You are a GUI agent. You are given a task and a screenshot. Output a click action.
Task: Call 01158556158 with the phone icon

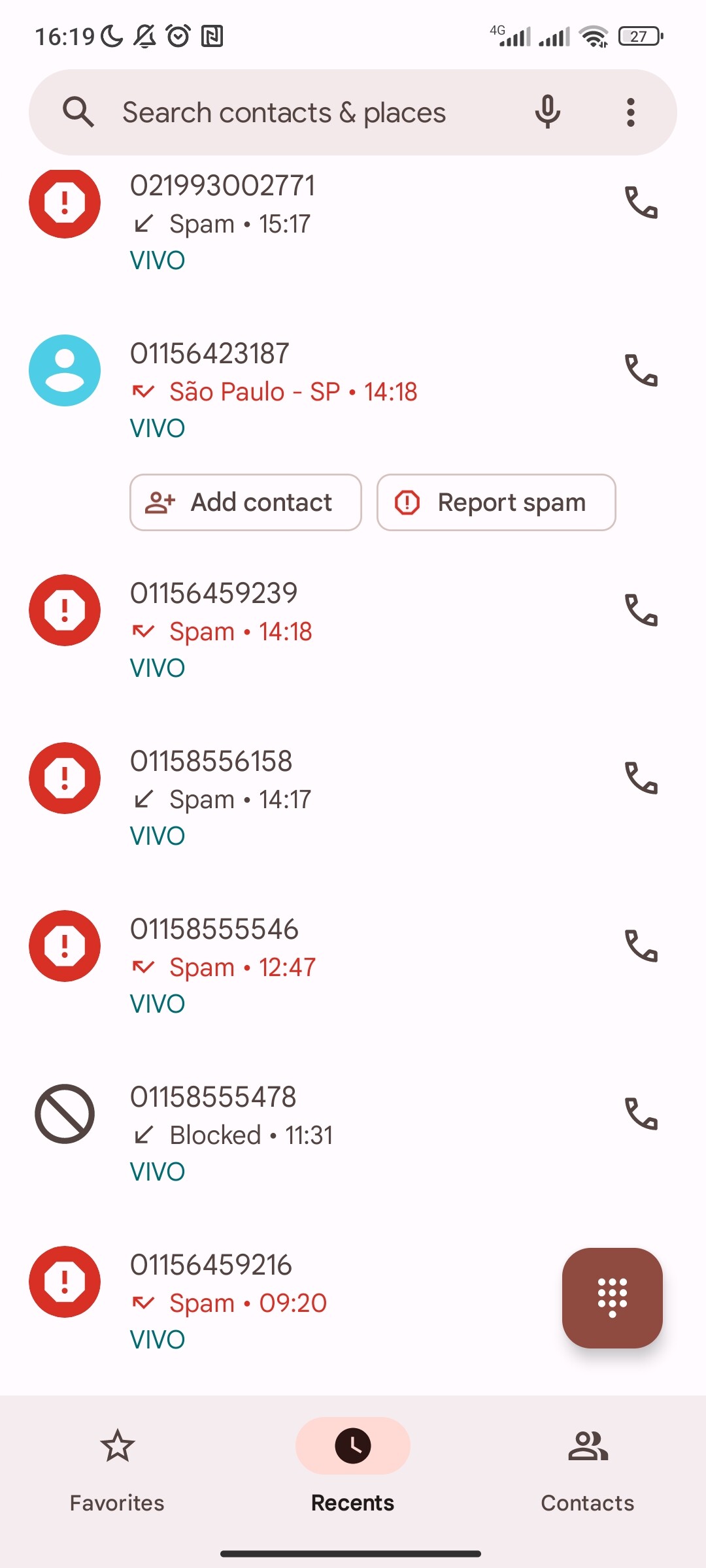[641, 778]
